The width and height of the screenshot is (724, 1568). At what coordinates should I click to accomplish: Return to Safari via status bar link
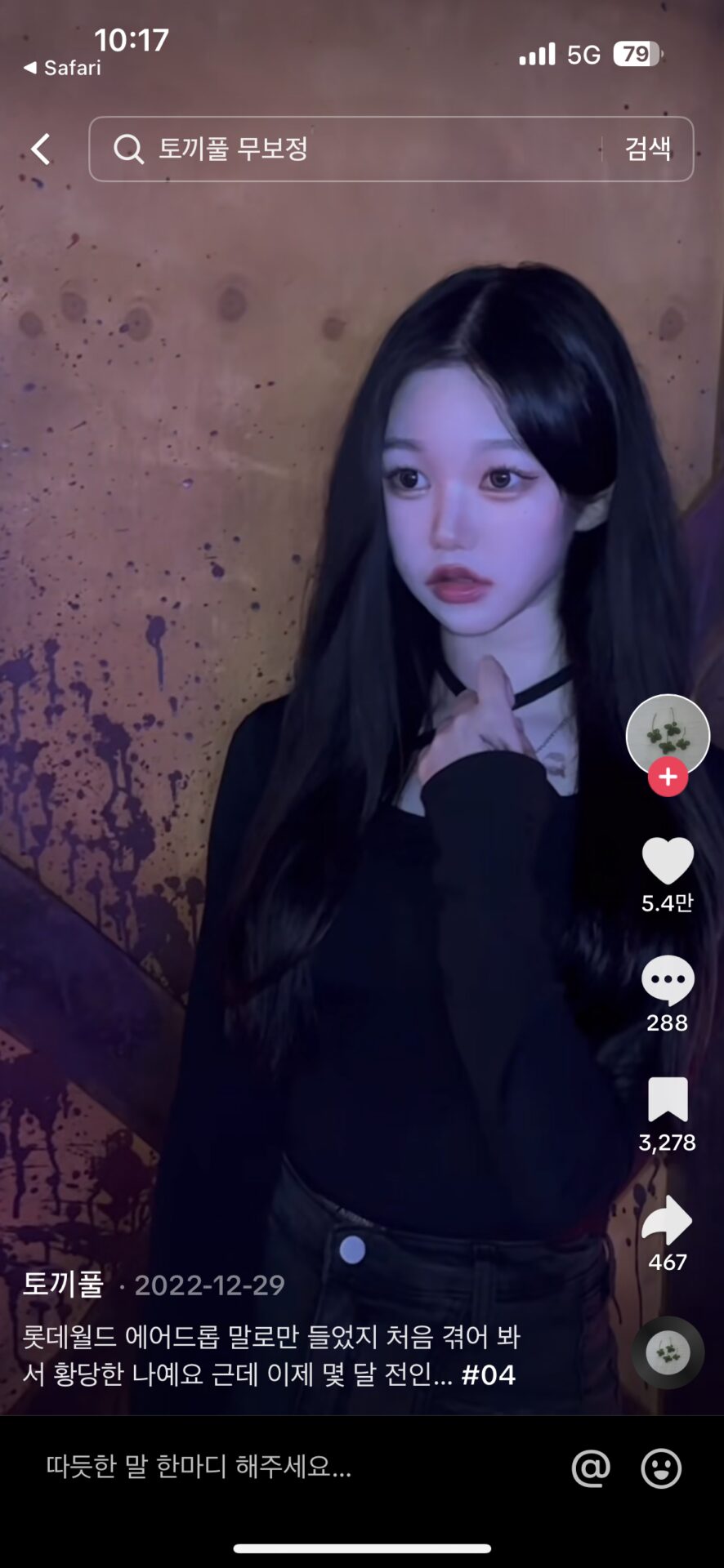(64, 68)
